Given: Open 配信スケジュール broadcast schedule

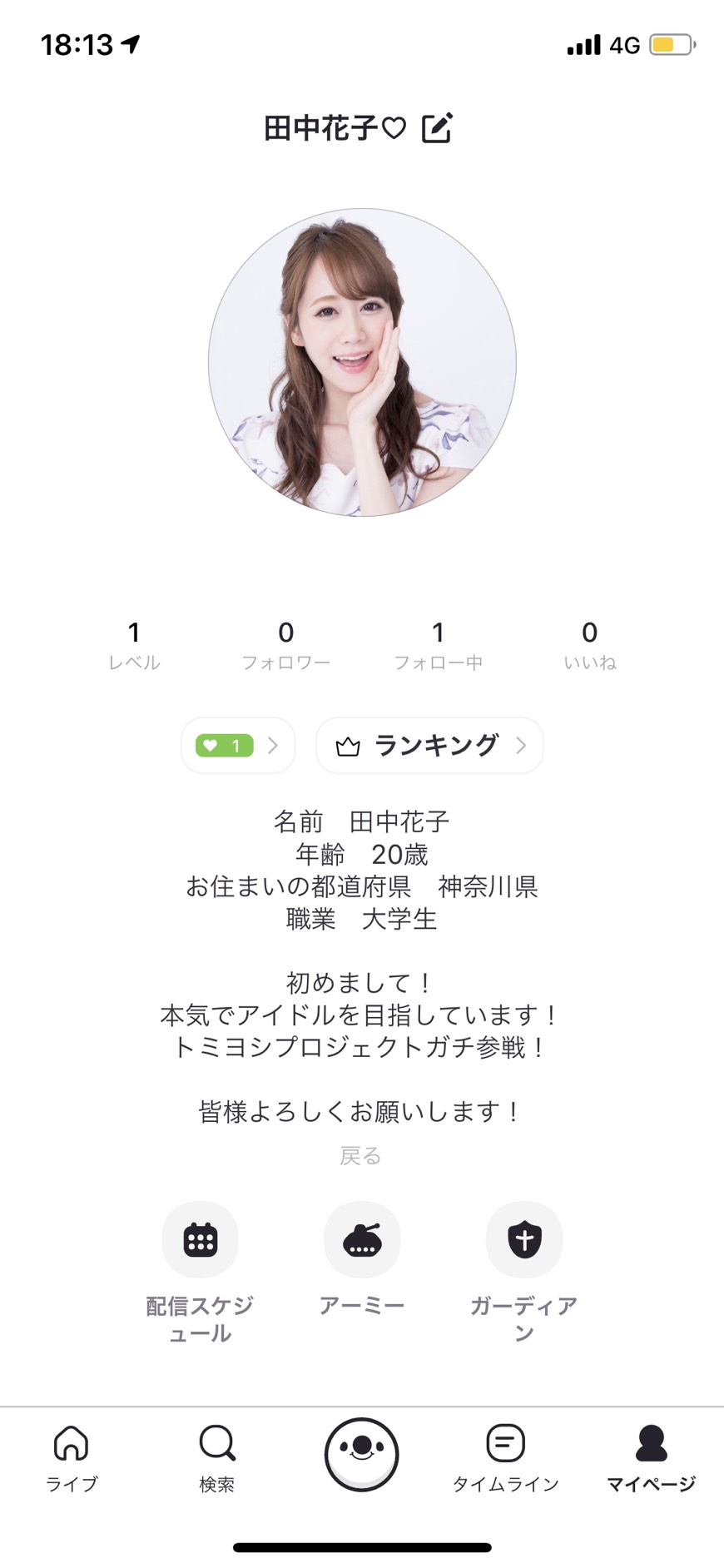Looking at the screenshot, I should click(200, 1272).
